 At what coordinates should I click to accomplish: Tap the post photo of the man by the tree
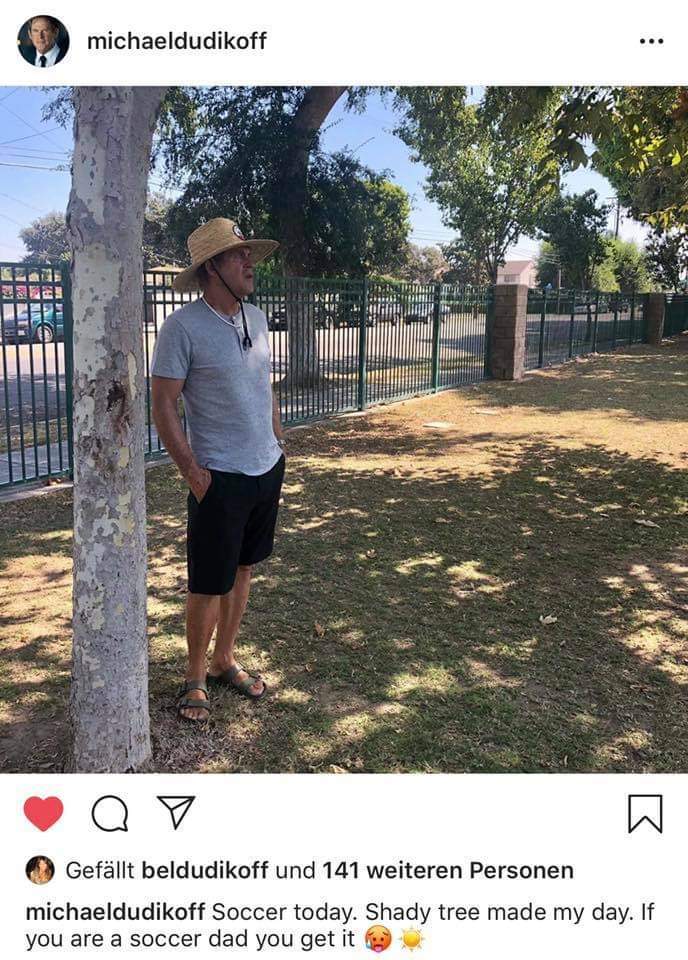pyautogui.click(x=344, y=430)
